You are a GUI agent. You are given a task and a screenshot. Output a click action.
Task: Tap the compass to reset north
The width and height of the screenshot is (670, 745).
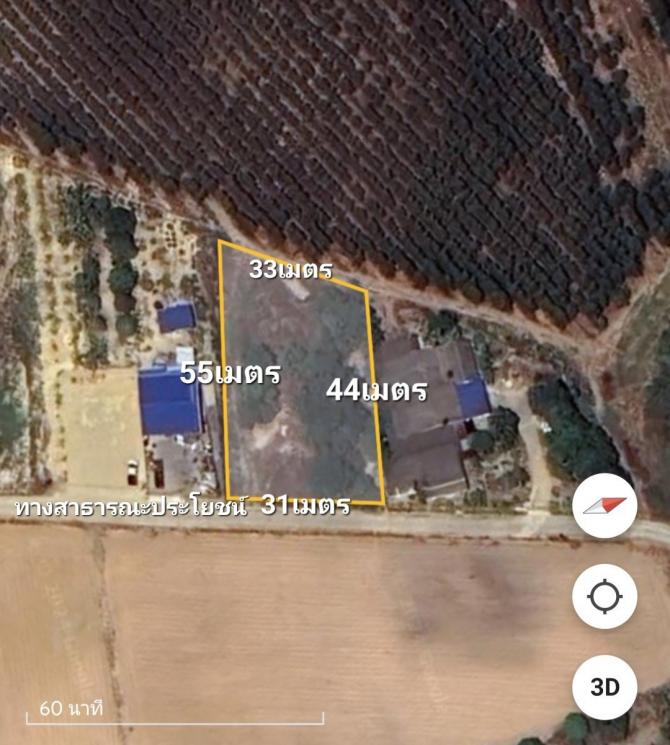click(605, 507)
